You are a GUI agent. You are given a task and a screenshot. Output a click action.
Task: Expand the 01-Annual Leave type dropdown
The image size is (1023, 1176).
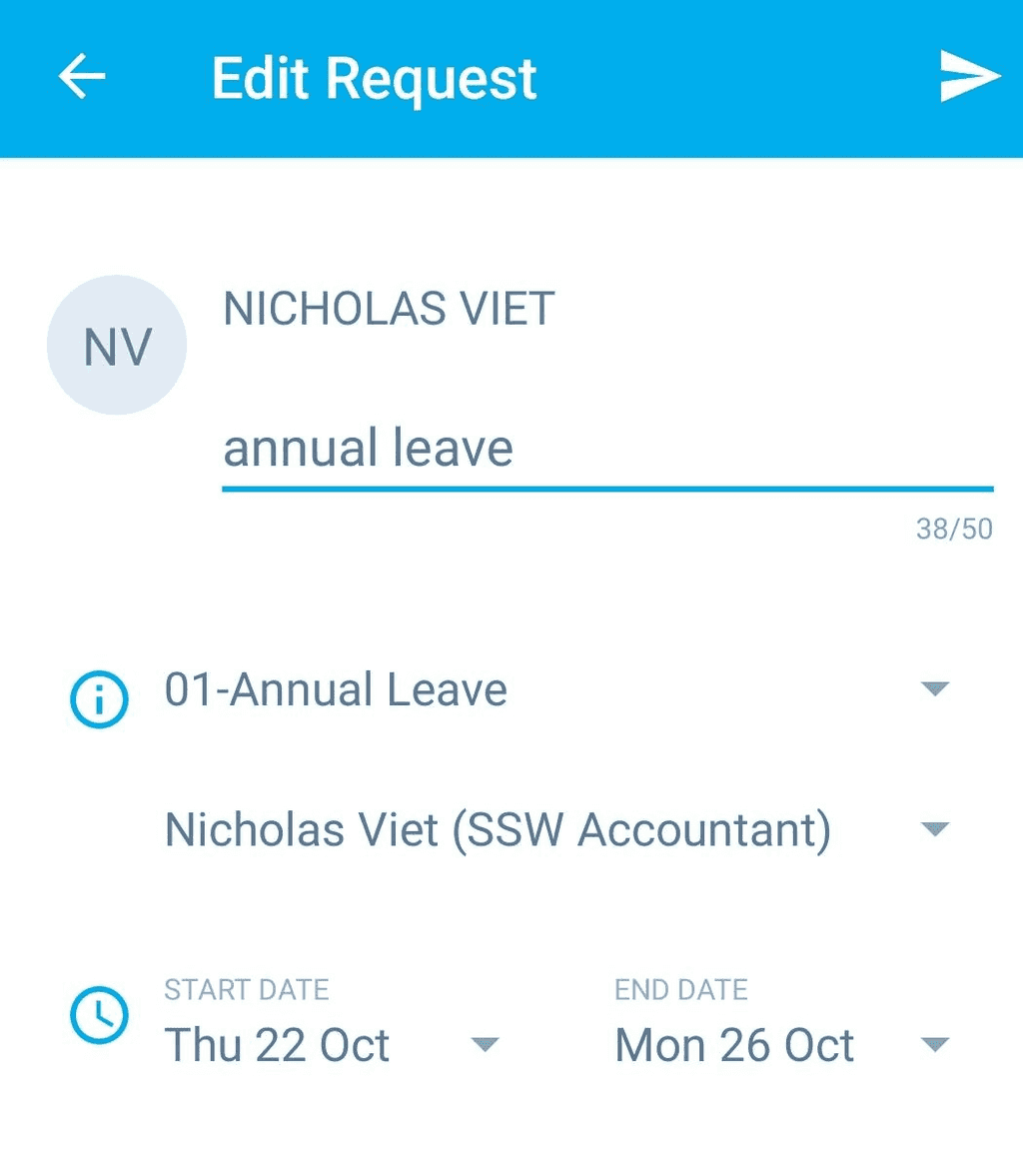click(x=934, y=689)
